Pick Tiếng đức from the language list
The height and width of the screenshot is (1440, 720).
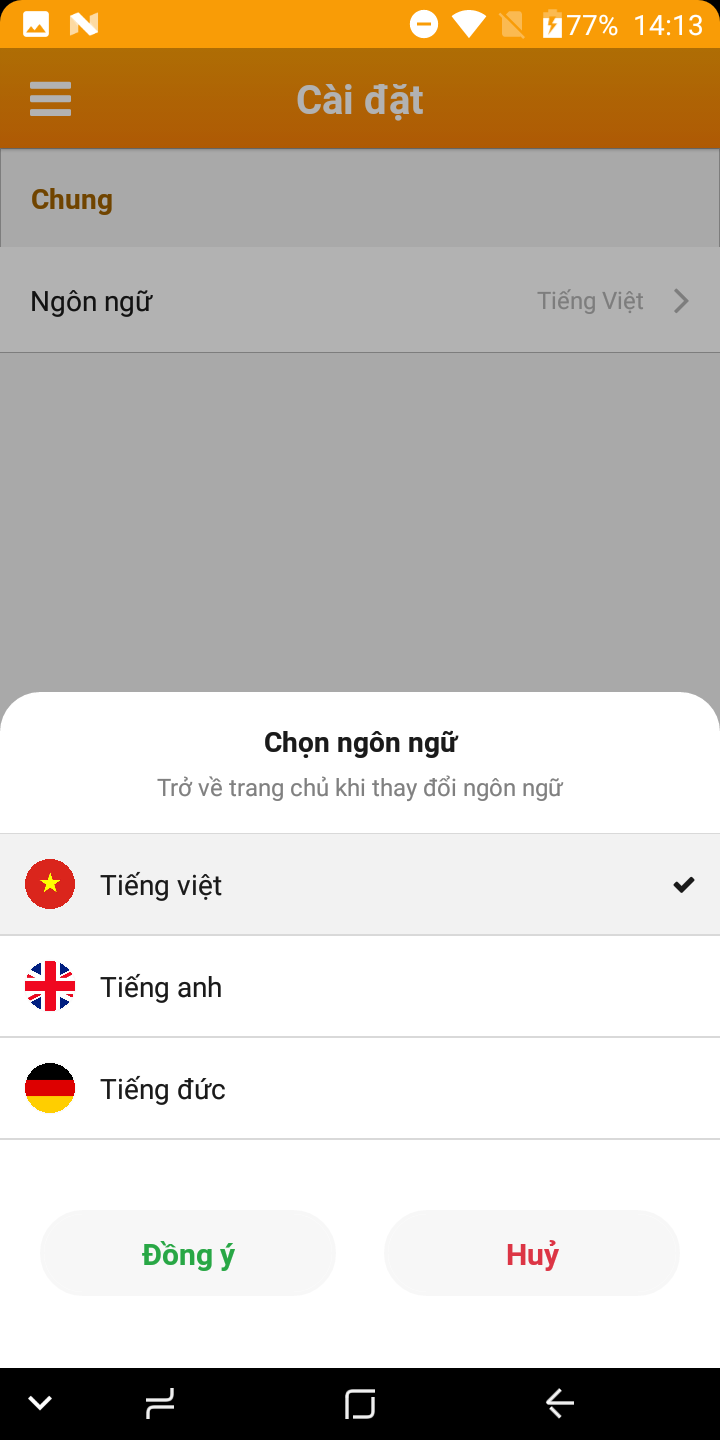[360, 1089]
